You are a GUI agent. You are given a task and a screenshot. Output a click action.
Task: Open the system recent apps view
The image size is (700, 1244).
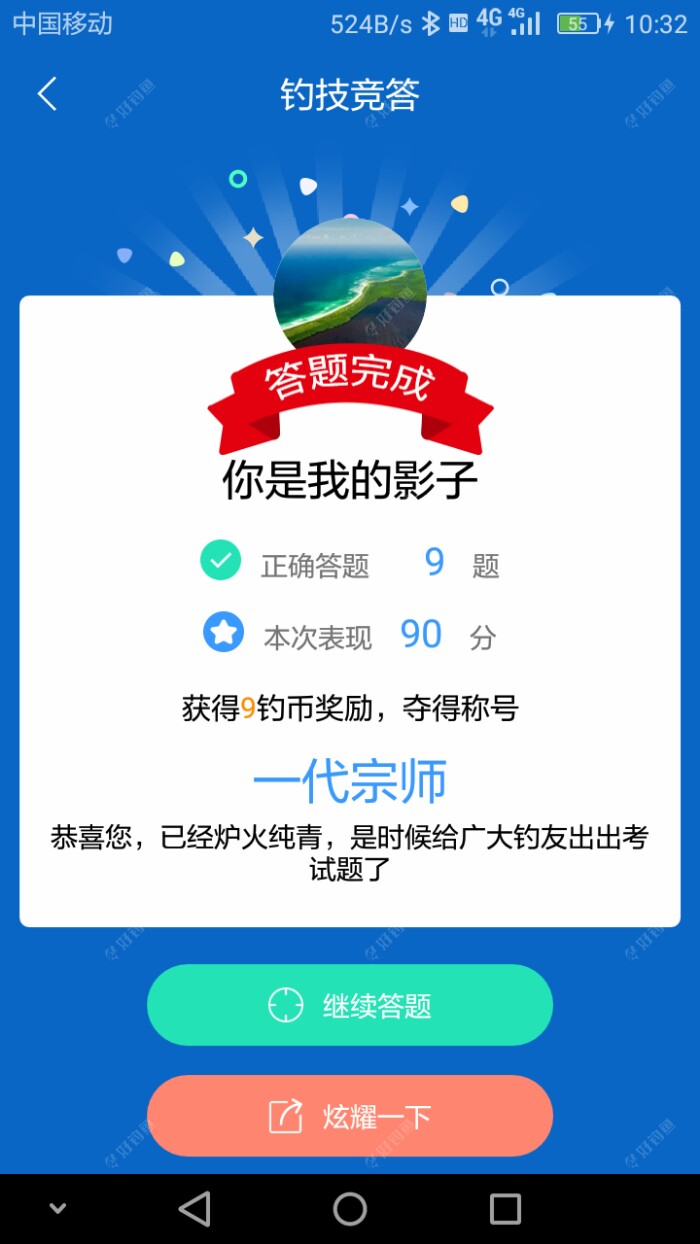pyautogui.click(x=505, y=1208)
